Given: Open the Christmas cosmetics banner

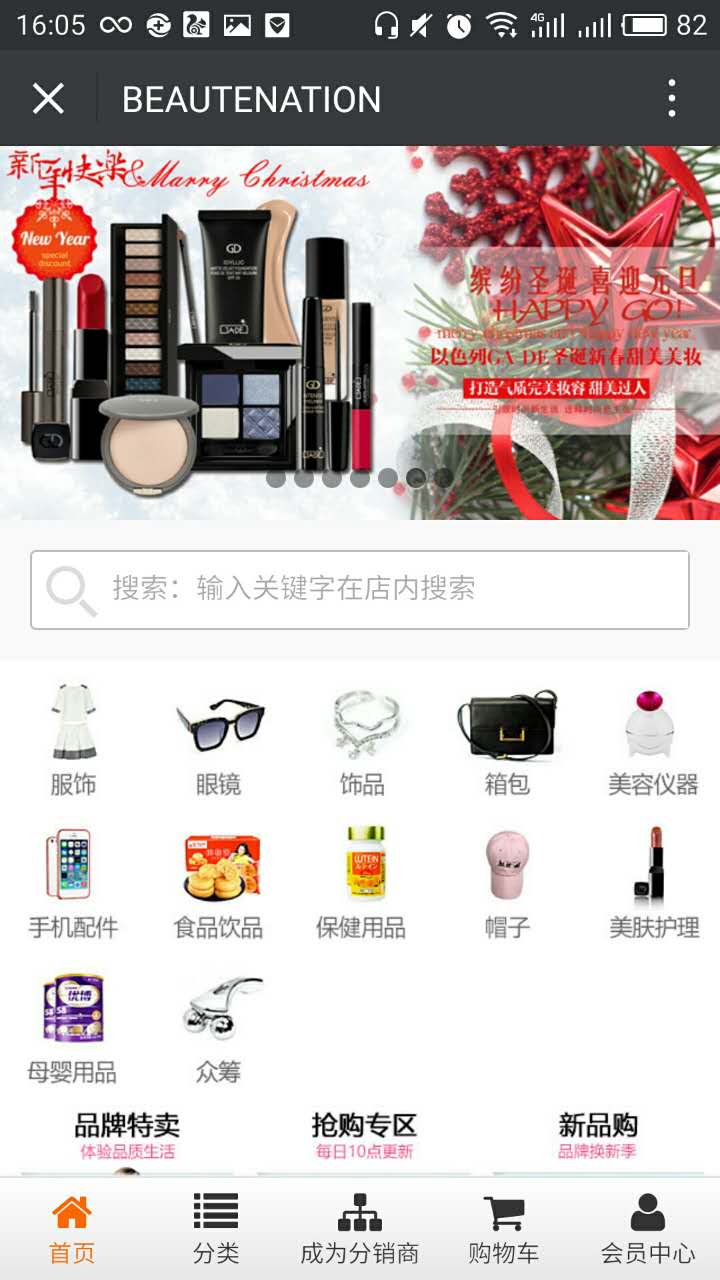Looking at the screenshot, I should [x=360, y=332].
